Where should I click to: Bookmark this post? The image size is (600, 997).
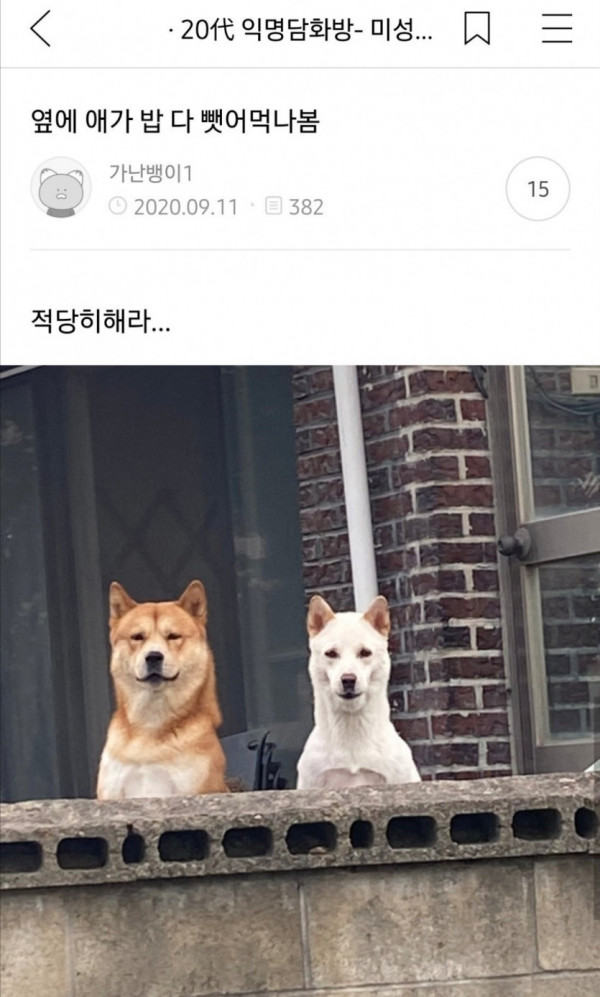pyautogui.click(x=477, y=30)
